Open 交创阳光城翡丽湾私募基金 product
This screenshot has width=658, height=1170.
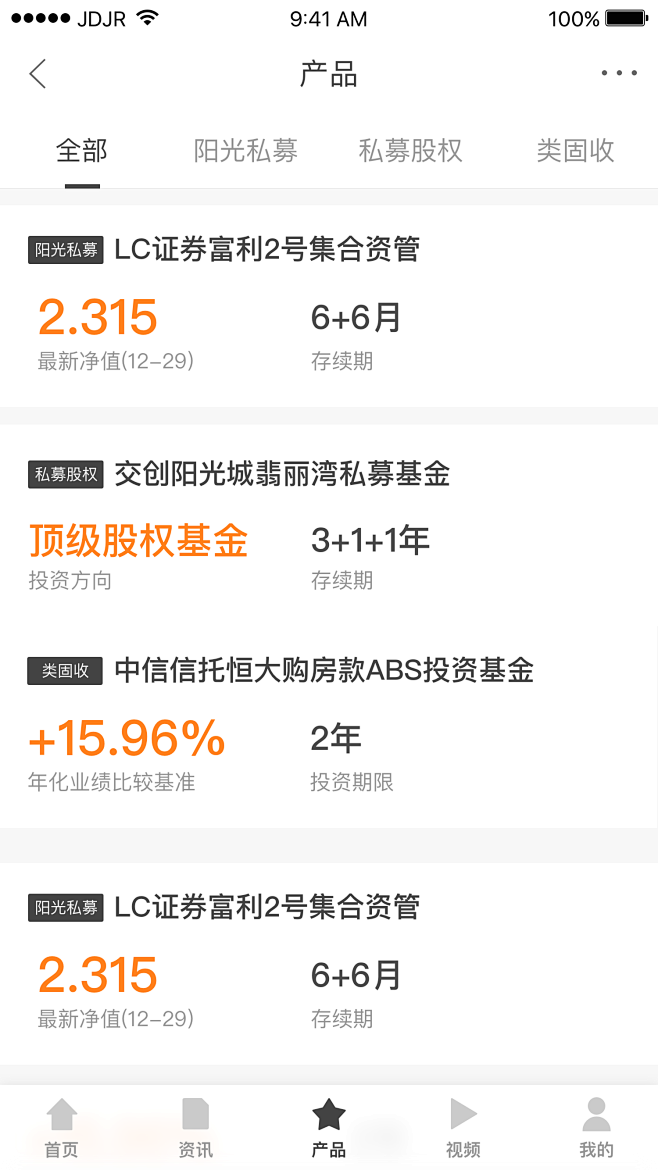282,474
